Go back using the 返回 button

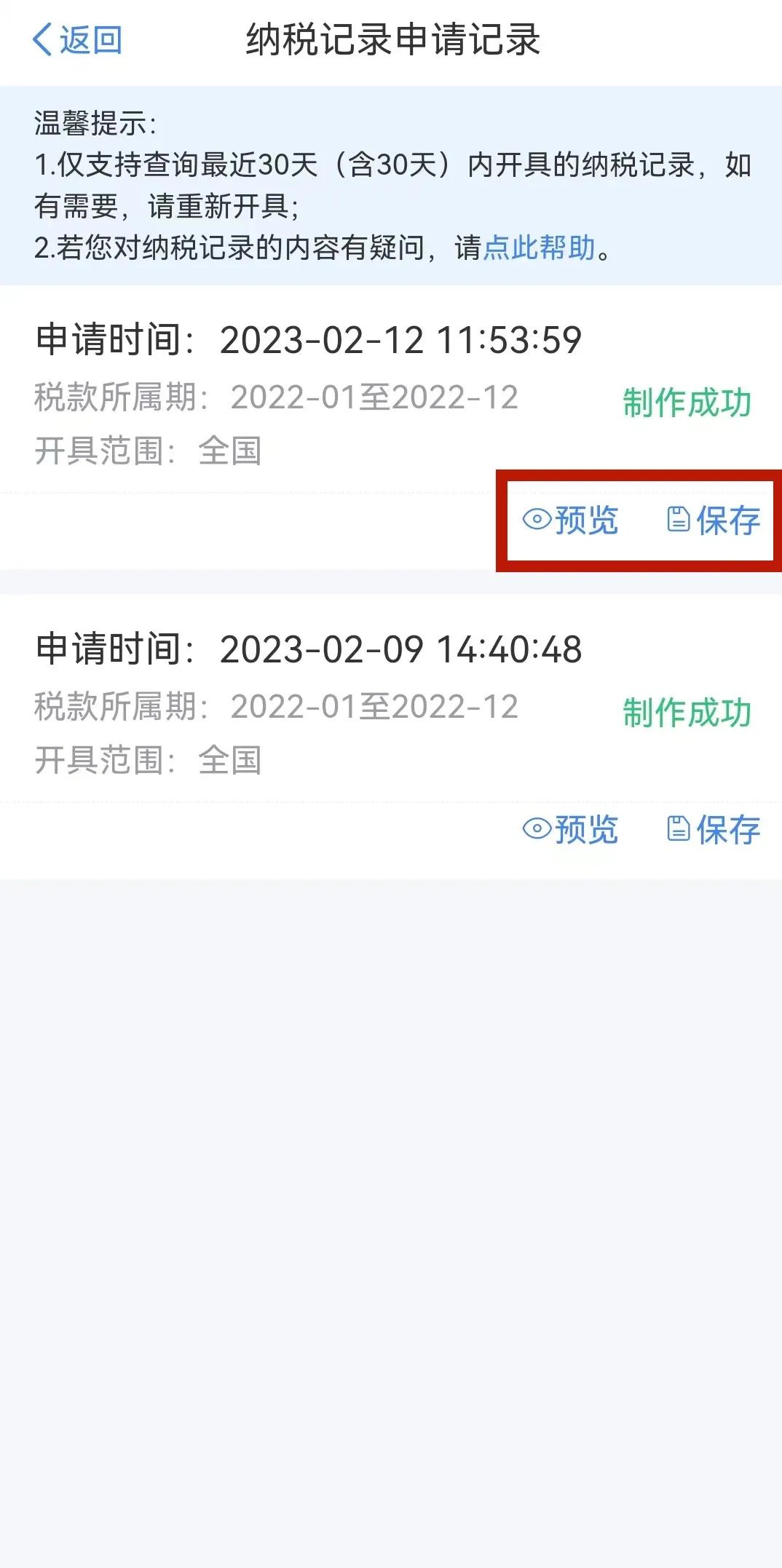[77, 39]
